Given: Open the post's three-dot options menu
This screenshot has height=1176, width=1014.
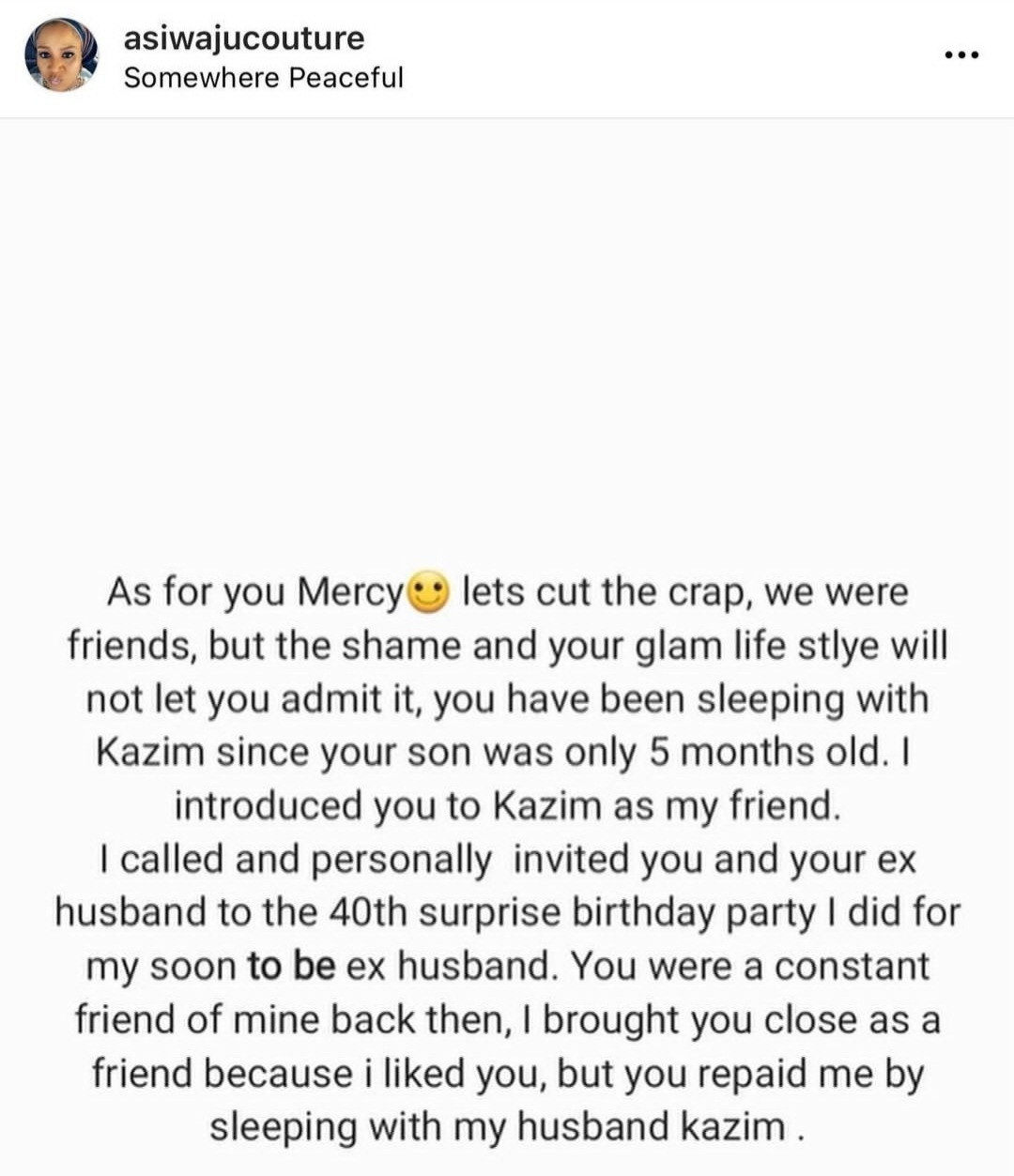Looking at the screenshot, I should coord(961,55).
